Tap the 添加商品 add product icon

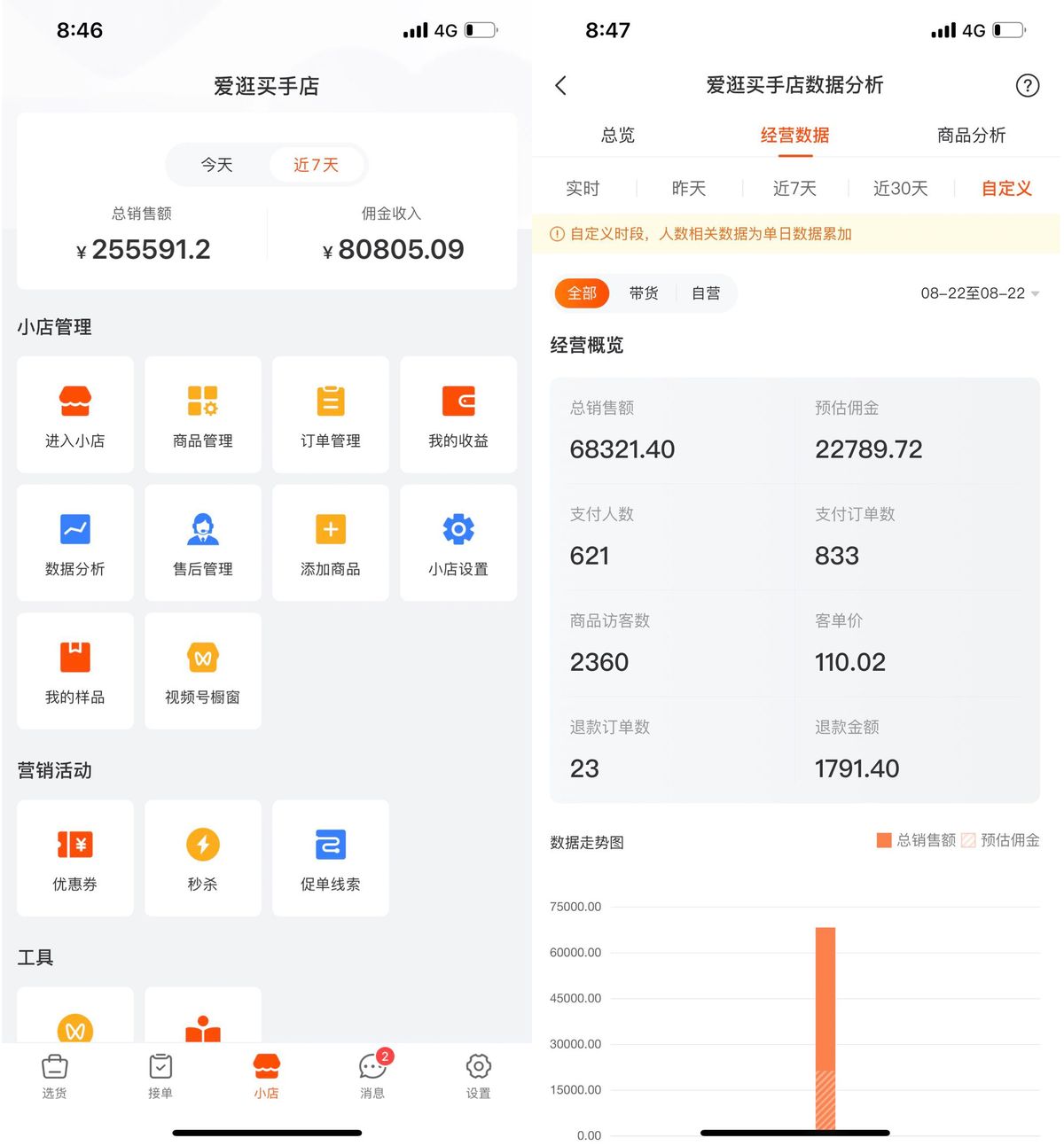point(330,542)
